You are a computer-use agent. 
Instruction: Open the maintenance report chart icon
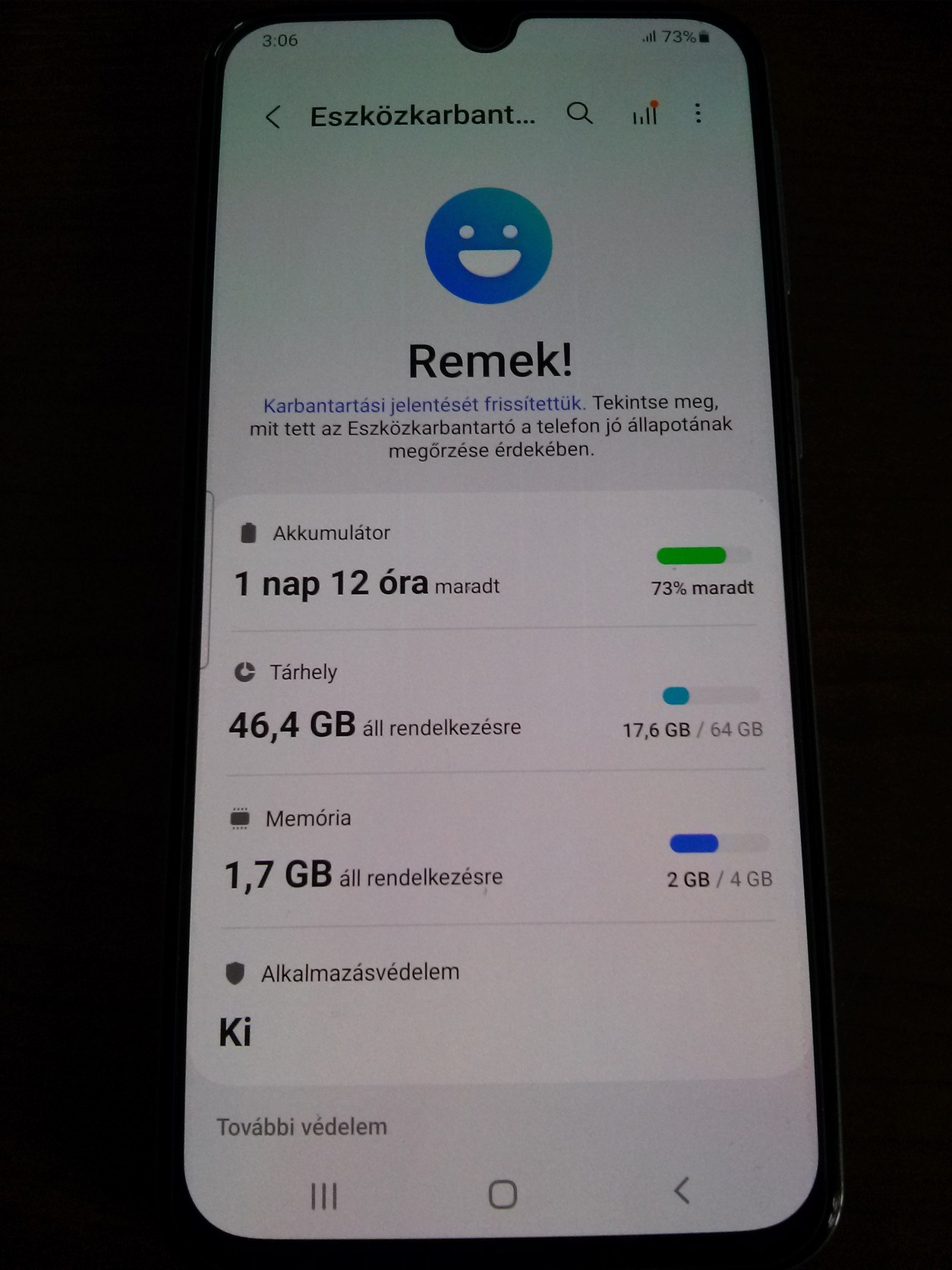(x=645, y=113)
